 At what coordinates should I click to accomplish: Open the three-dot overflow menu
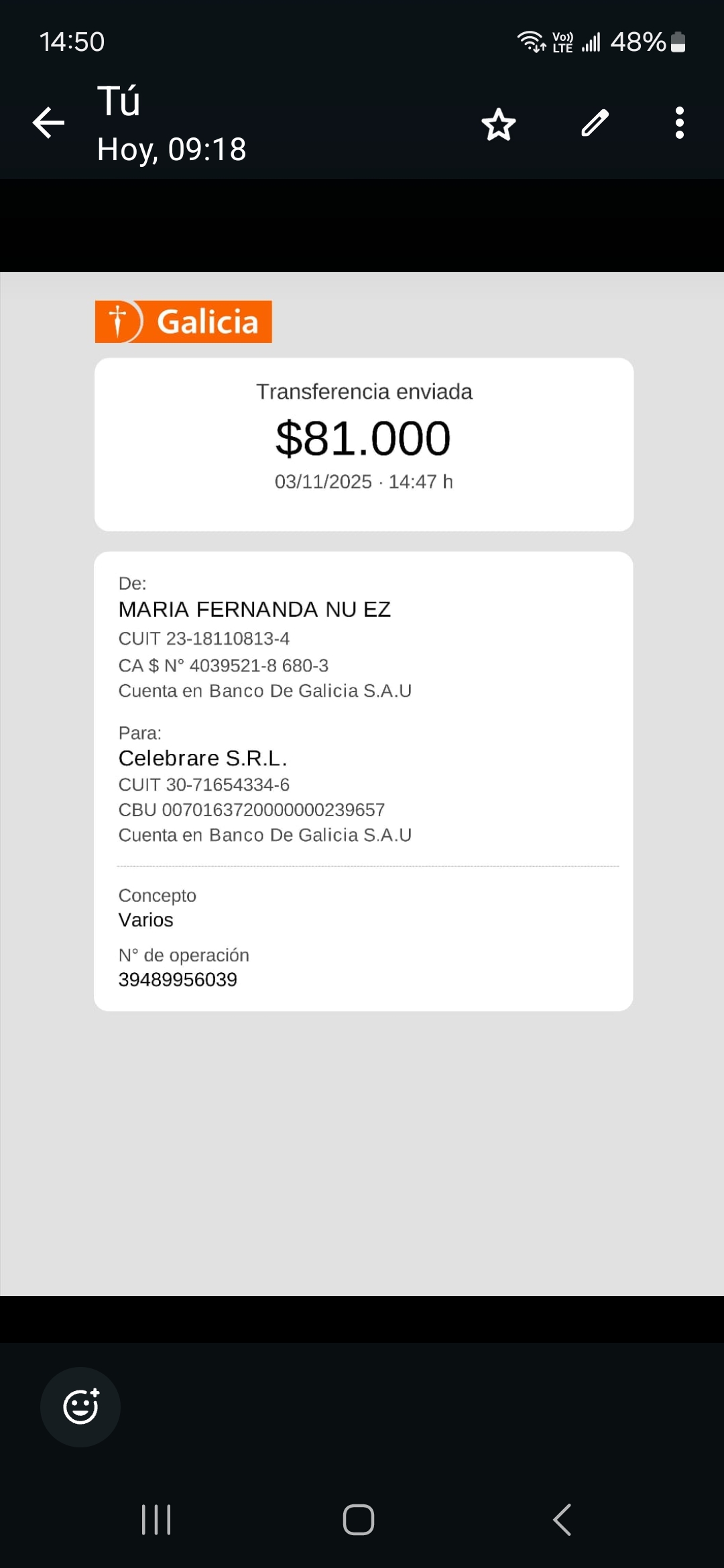pos(679,123)
